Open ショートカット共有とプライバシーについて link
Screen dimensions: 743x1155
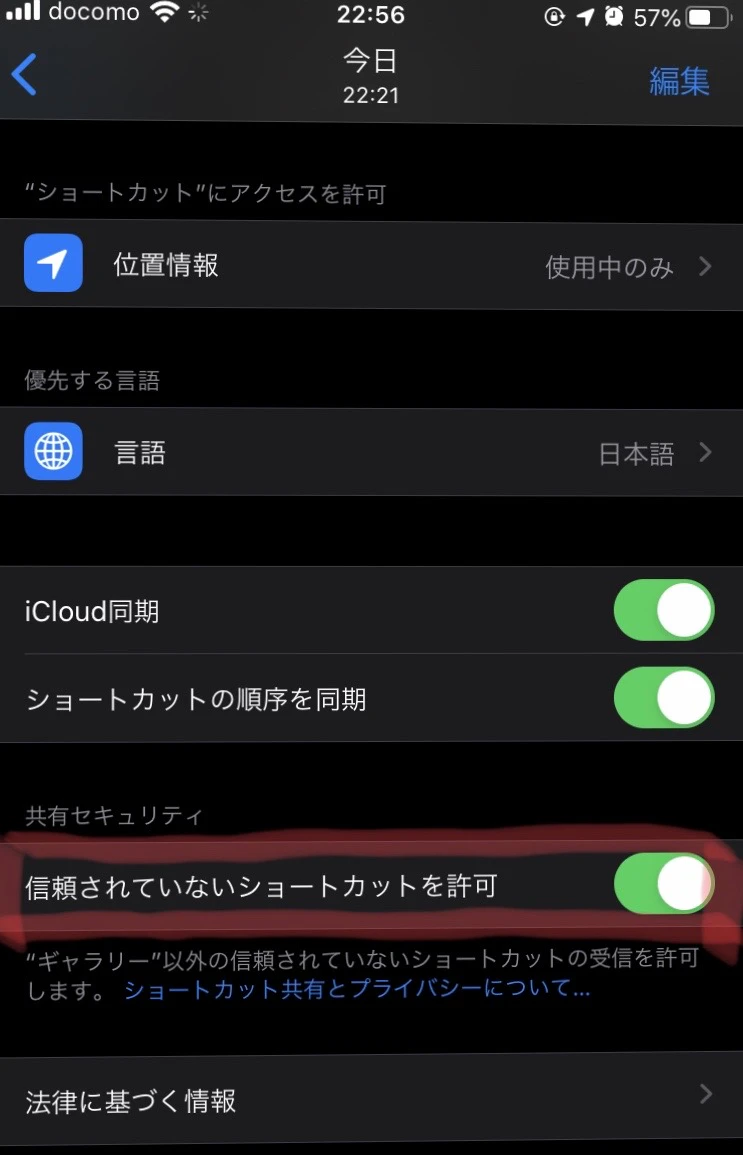pyautogui.click(x=356, y=991)
